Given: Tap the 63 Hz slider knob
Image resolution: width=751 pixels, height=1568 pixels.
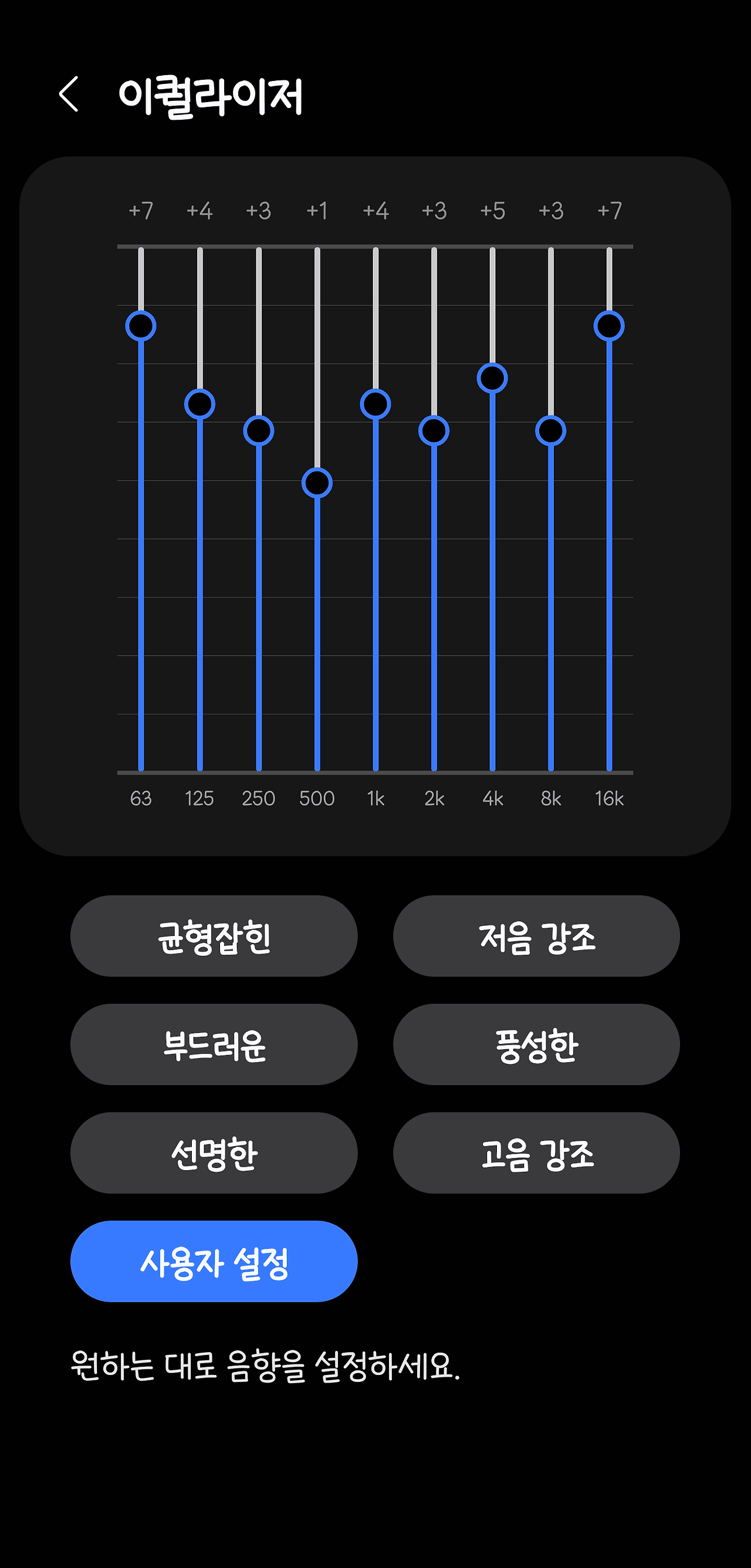Looking at the screenshot, I should 141,326.
